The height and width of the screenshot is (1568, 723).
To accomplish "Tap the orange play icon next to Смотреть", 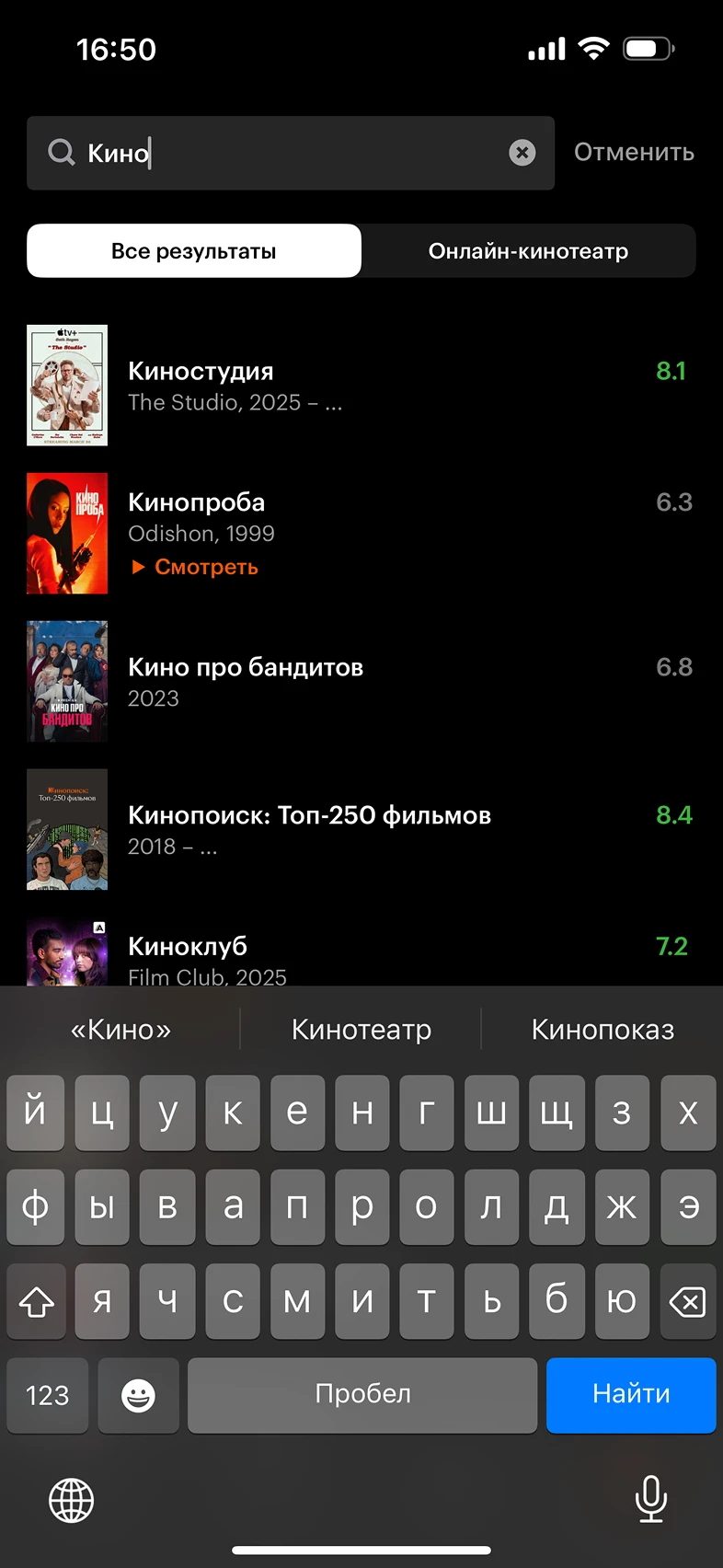I will (138, 567).
